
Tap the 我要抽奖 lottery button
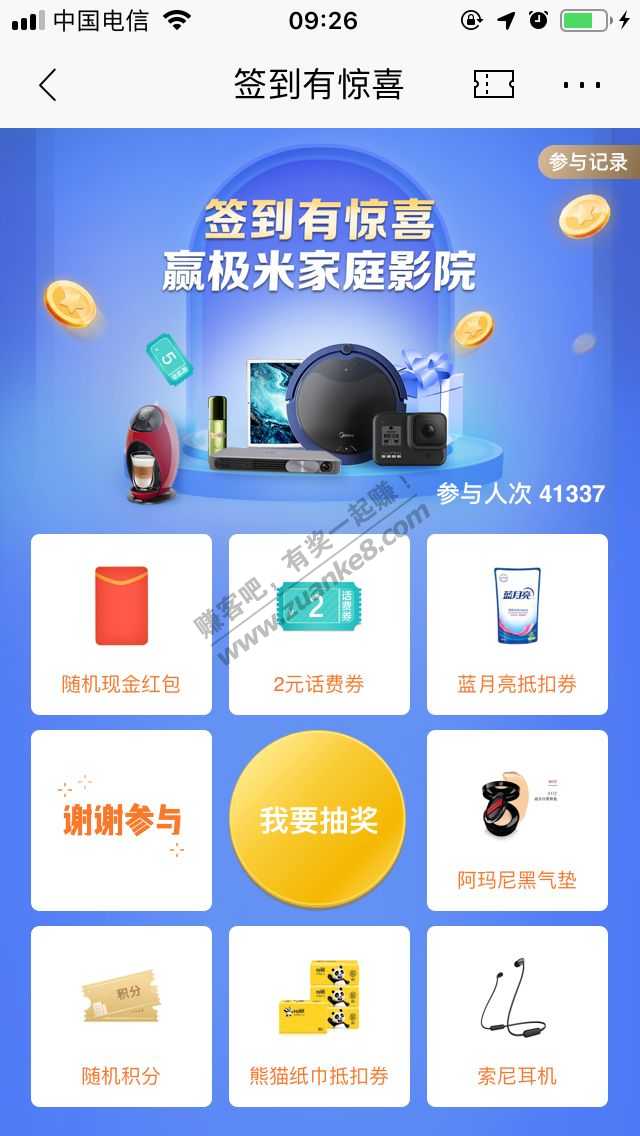tap(319, 820)
